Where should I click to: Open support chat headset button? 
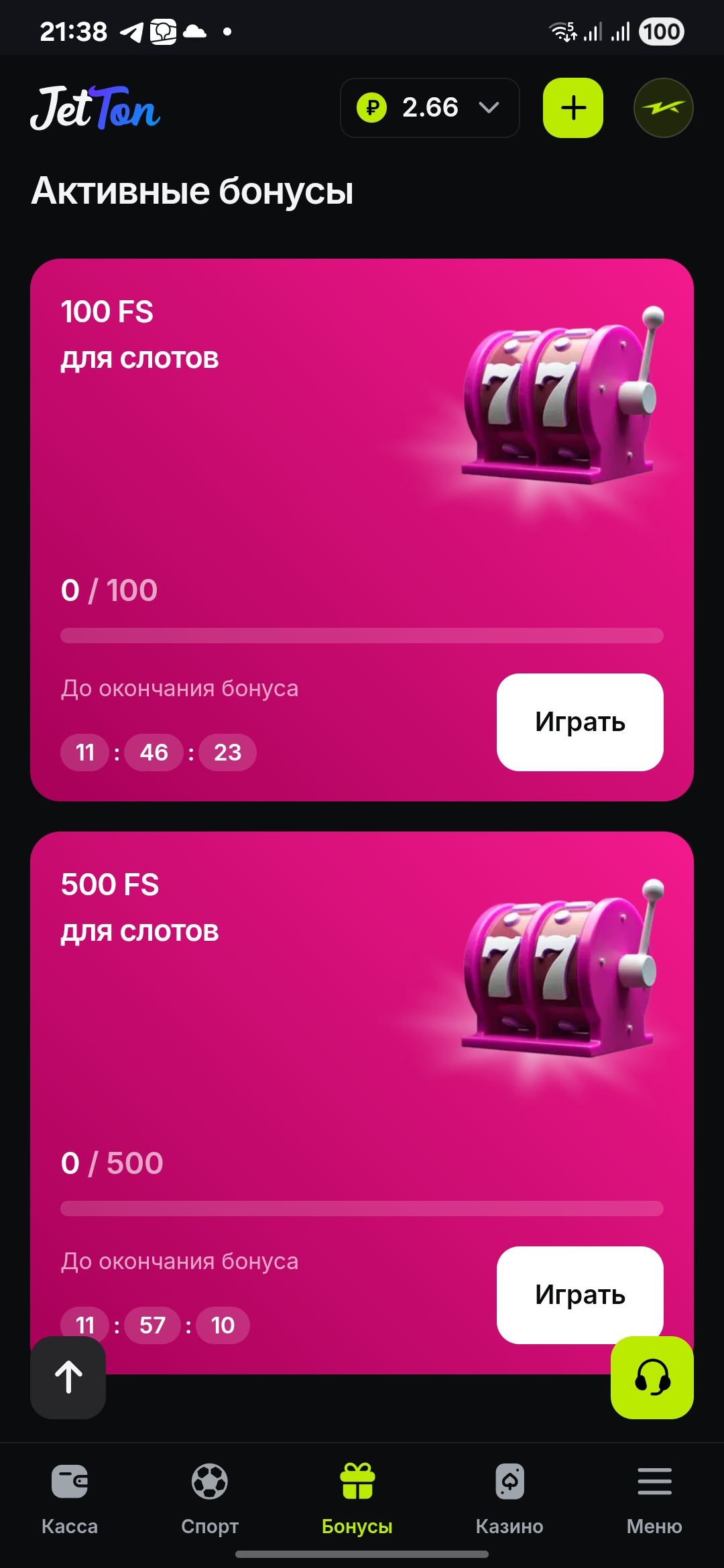click(x=652, y=1378)
